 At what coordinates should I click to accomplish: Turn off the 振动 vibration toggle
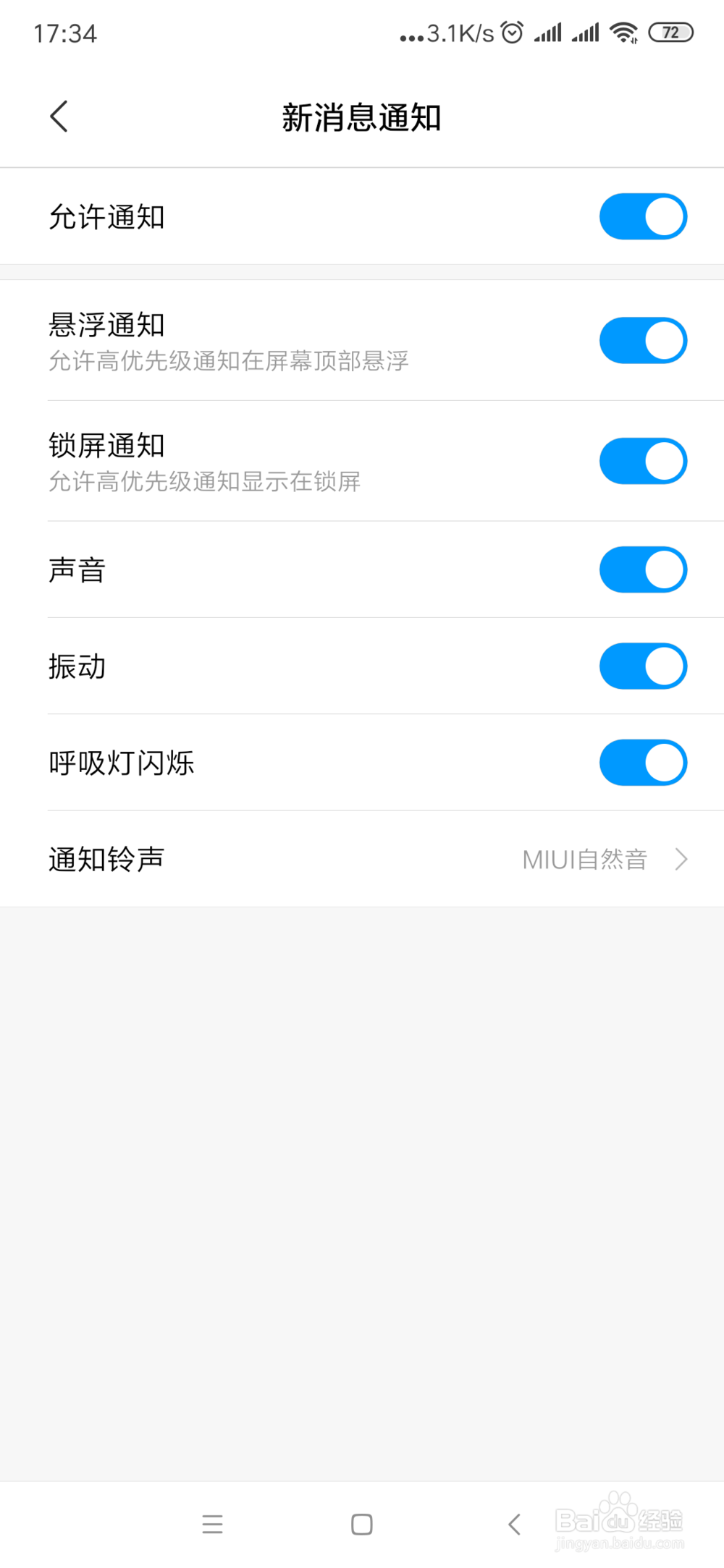click(643, 666)
